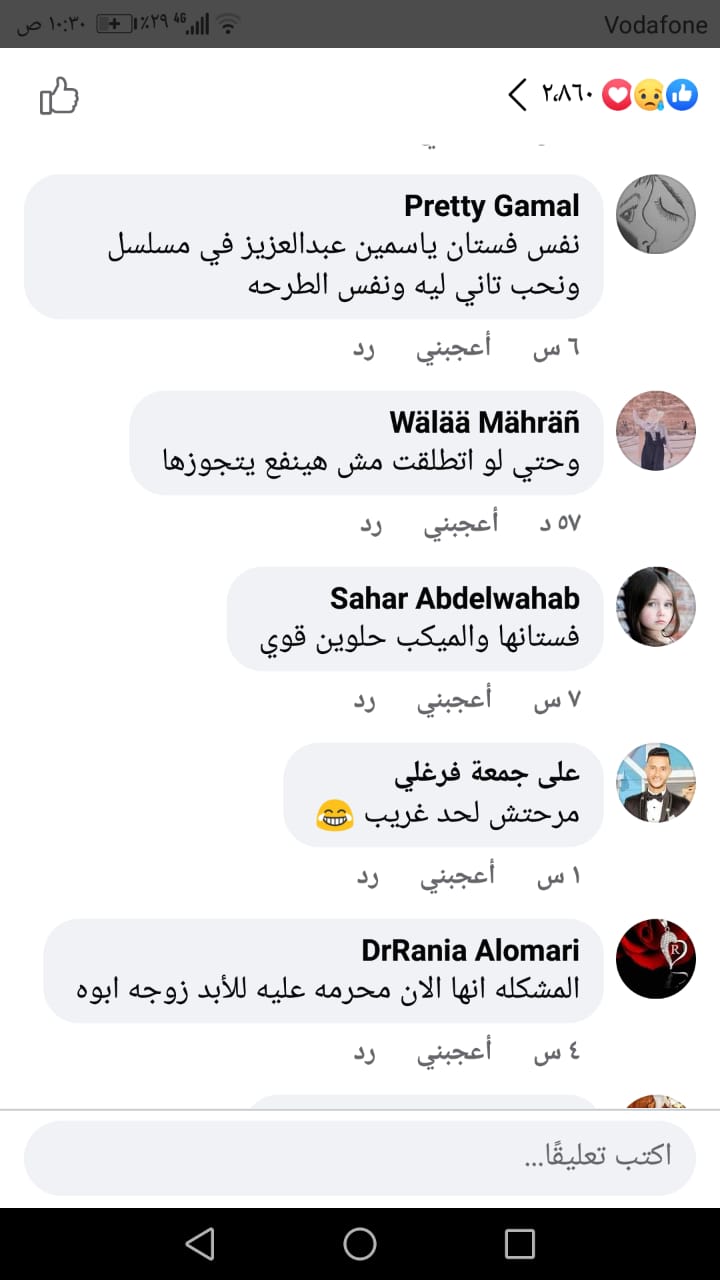The image size is (720, 1280).
Task: Open Wälää Mährãñ's profile name
Action: coord(484,422)
